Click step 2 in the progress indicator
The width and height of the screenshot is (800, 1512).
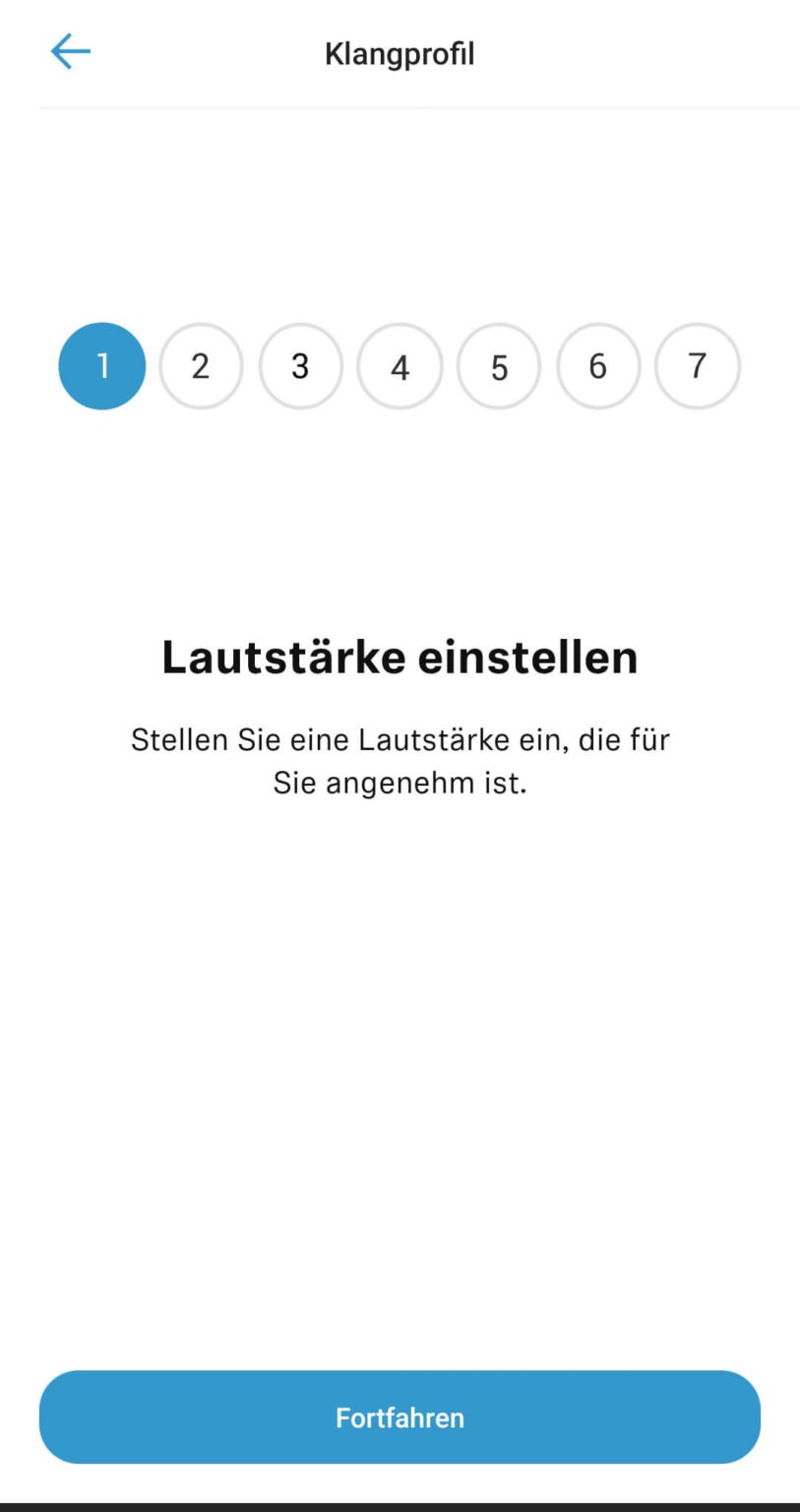pyautogui.click(x=201, y=365)
